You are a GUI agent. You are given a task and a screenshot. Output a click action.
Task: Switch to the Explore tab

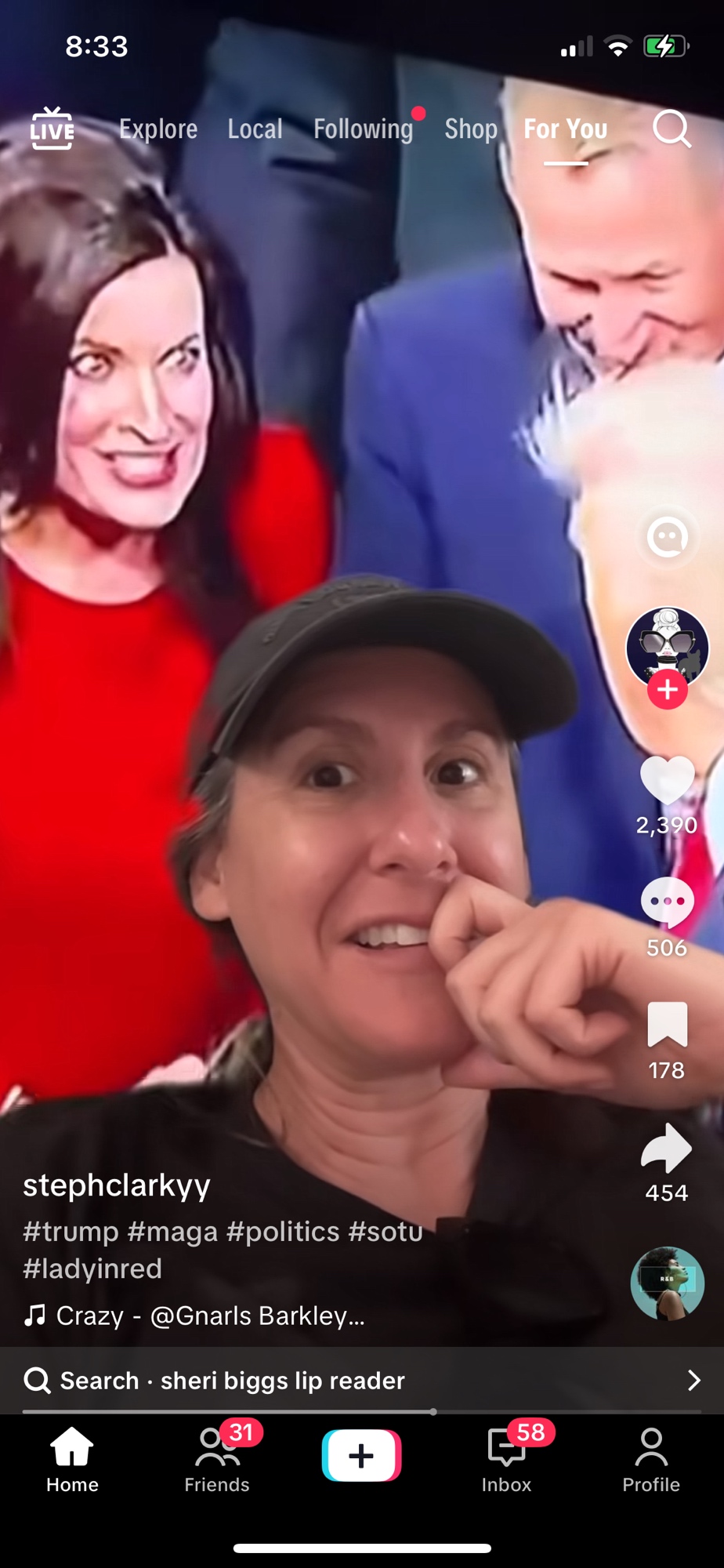click(x=158, y=129)
